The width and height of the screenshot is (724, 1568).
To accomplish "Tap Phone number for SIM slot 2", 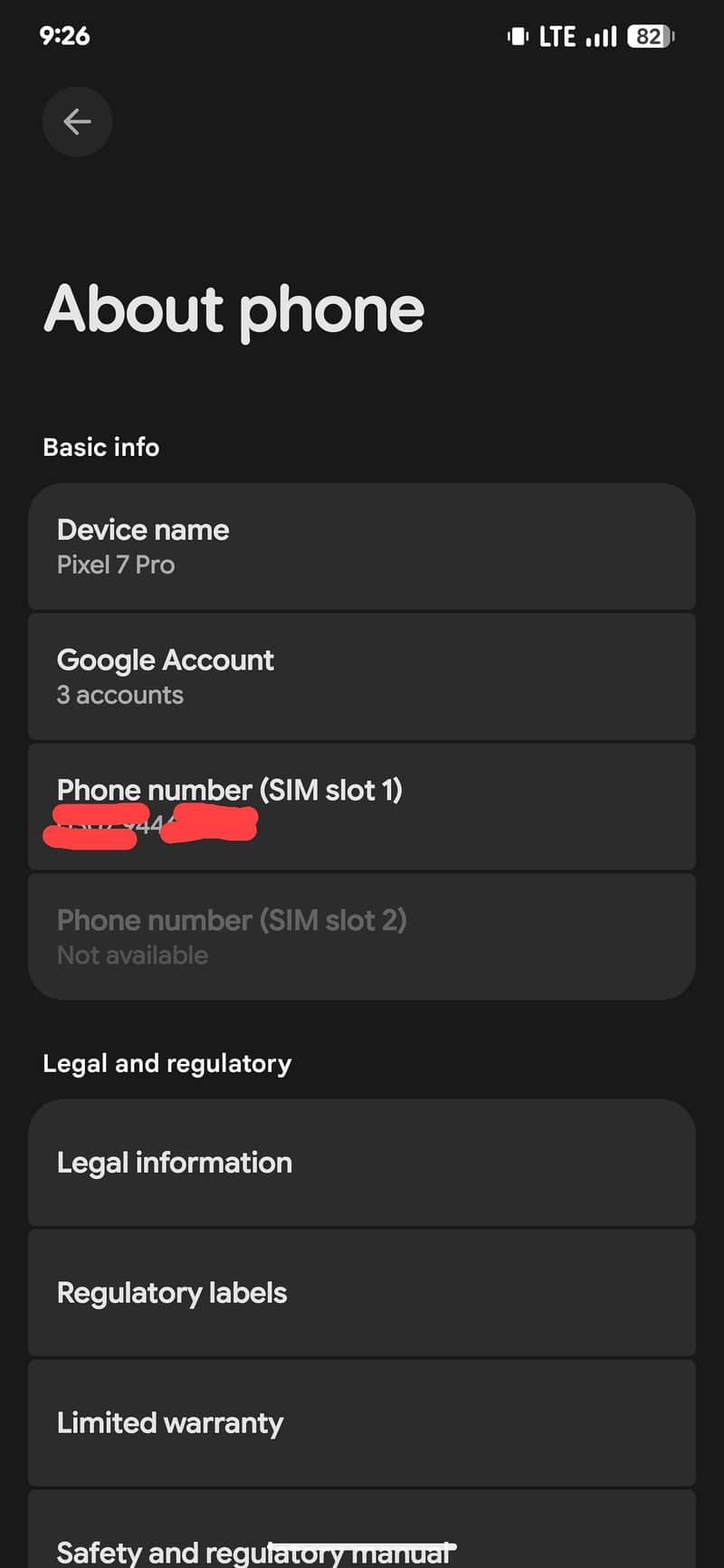I will click(x=362, y=936).
